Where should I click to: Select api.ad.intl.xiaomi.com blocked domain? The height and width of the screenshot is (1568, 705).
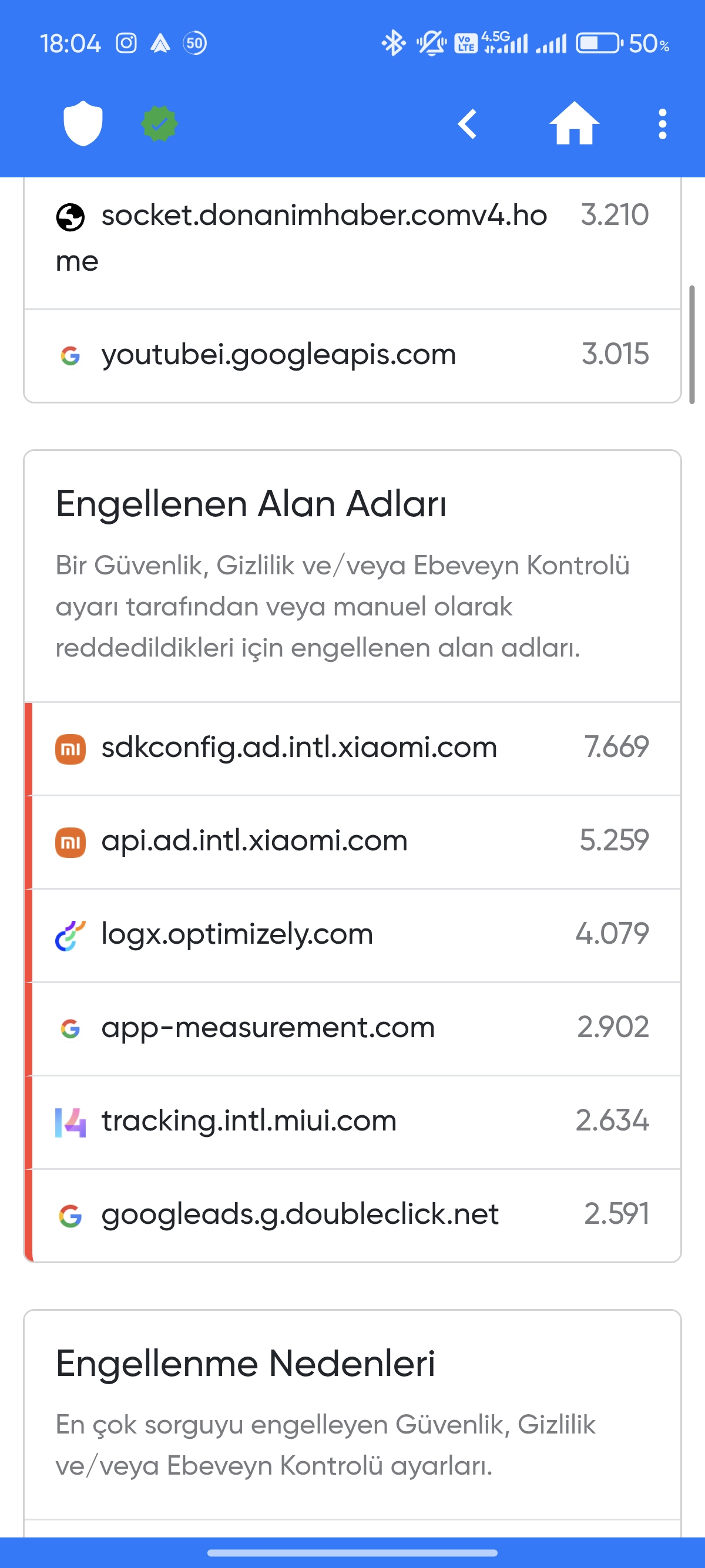[352, 841]
